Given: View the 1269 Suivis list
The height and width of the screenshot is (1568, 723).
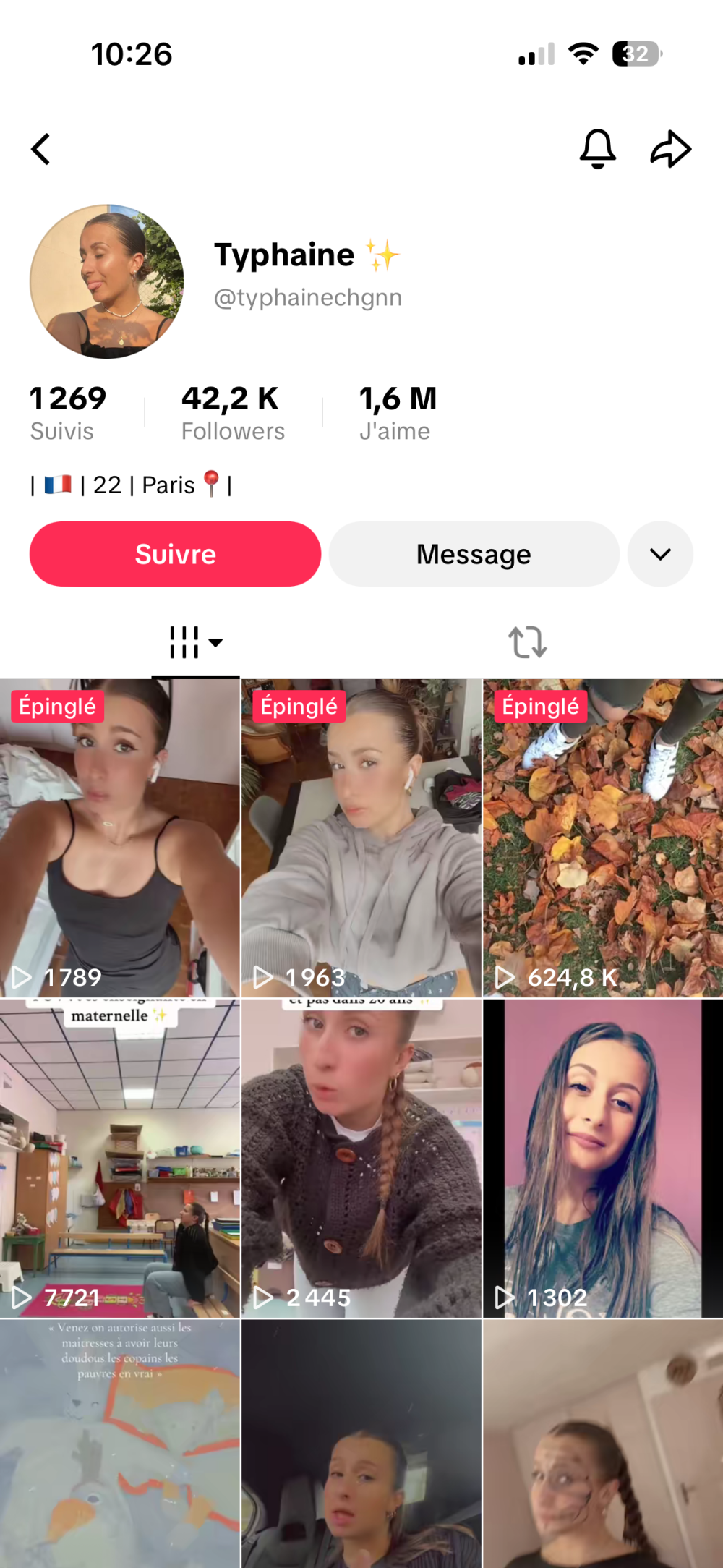Looking at the screenshot, I should (67, 412).
